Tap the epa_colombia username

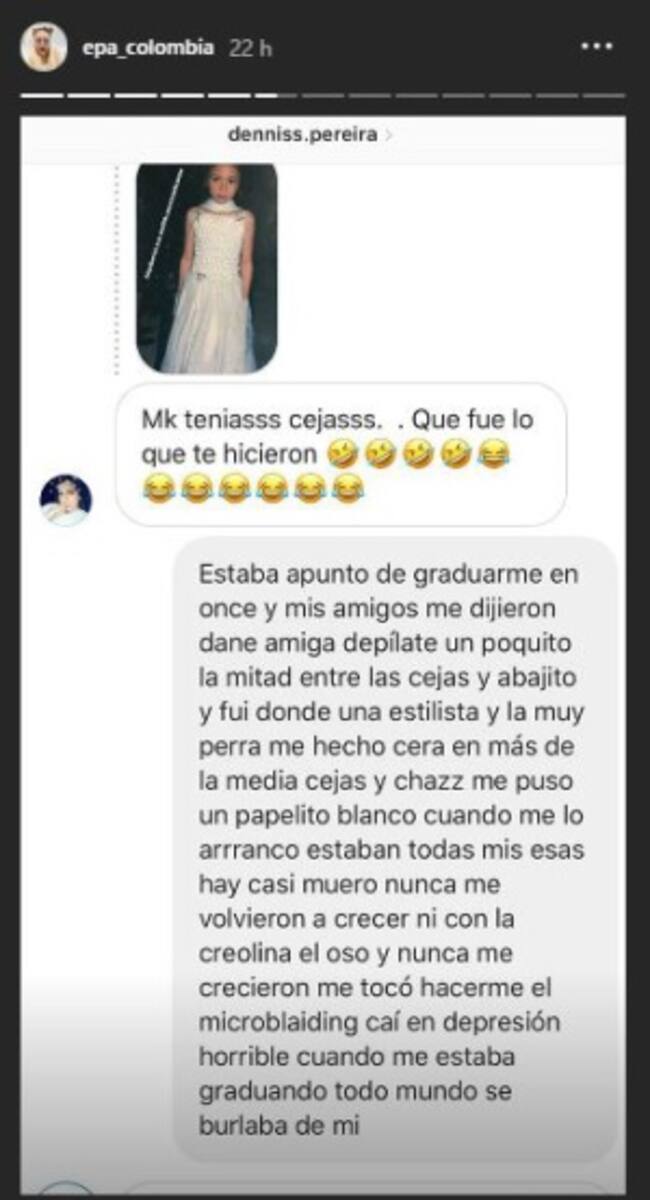(147, 48)
